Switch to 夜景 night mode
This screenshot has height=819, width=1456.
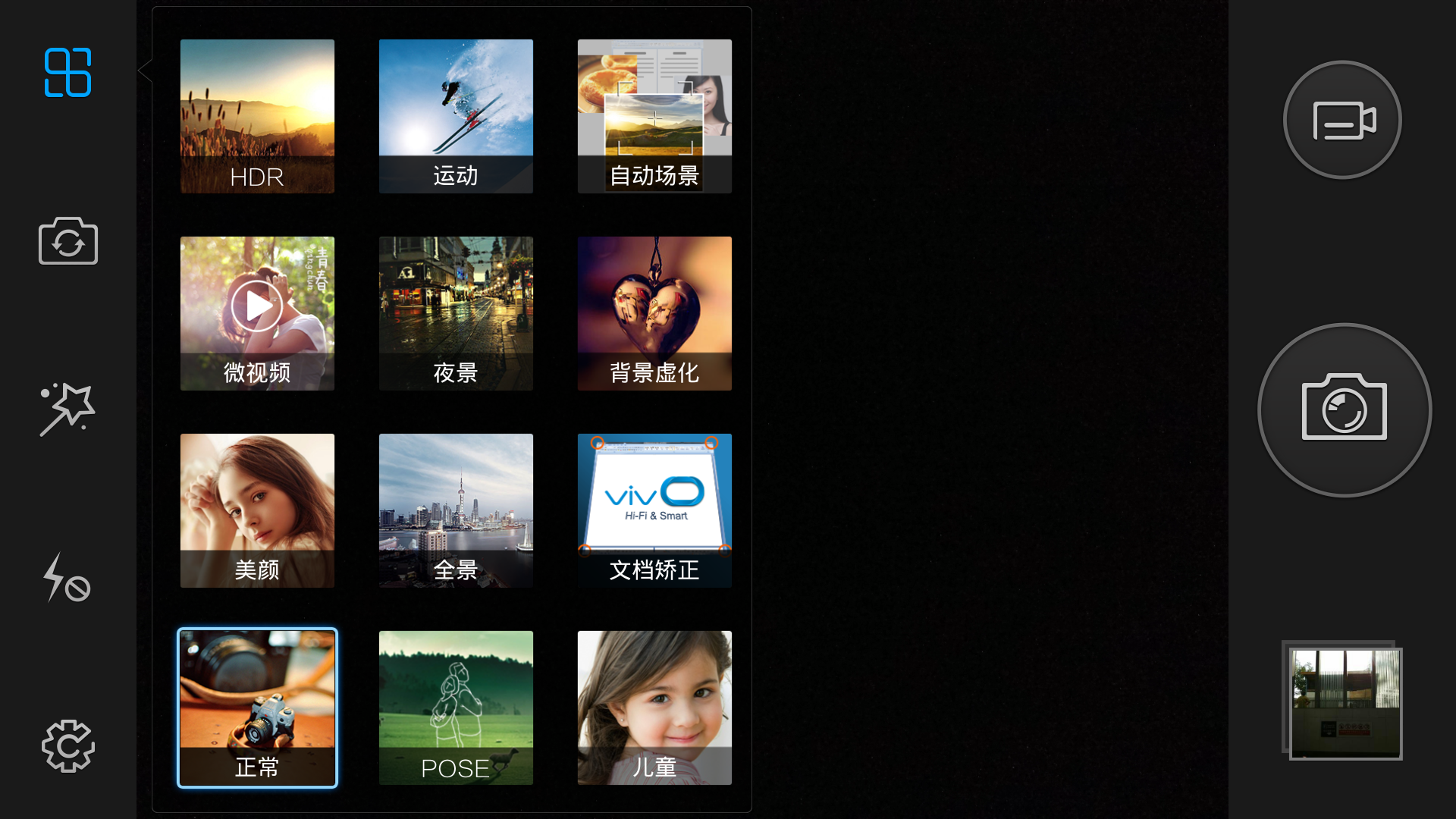coord(456,313)
